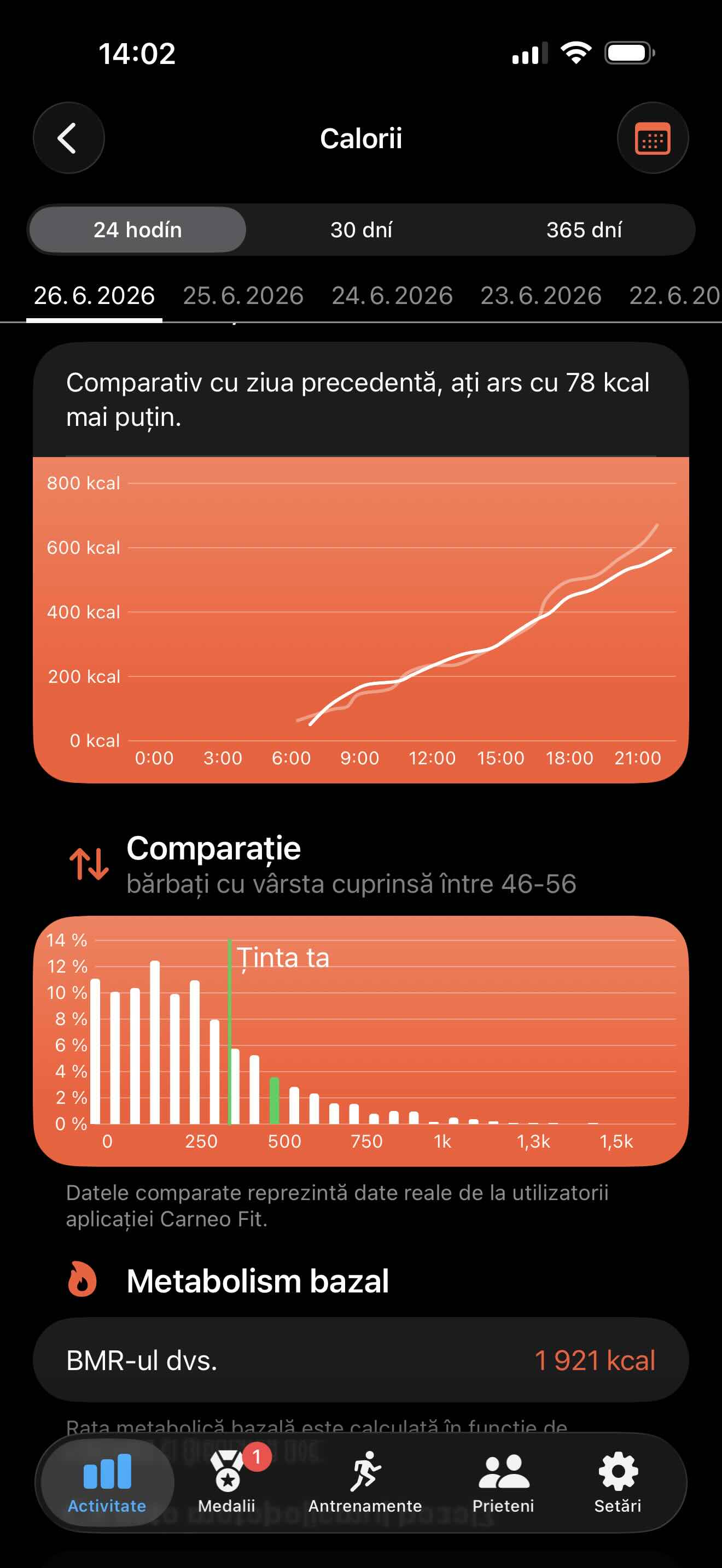Go back from the Calorii screen
This screenshot has width=722, height=1568.
pos(68,138)
